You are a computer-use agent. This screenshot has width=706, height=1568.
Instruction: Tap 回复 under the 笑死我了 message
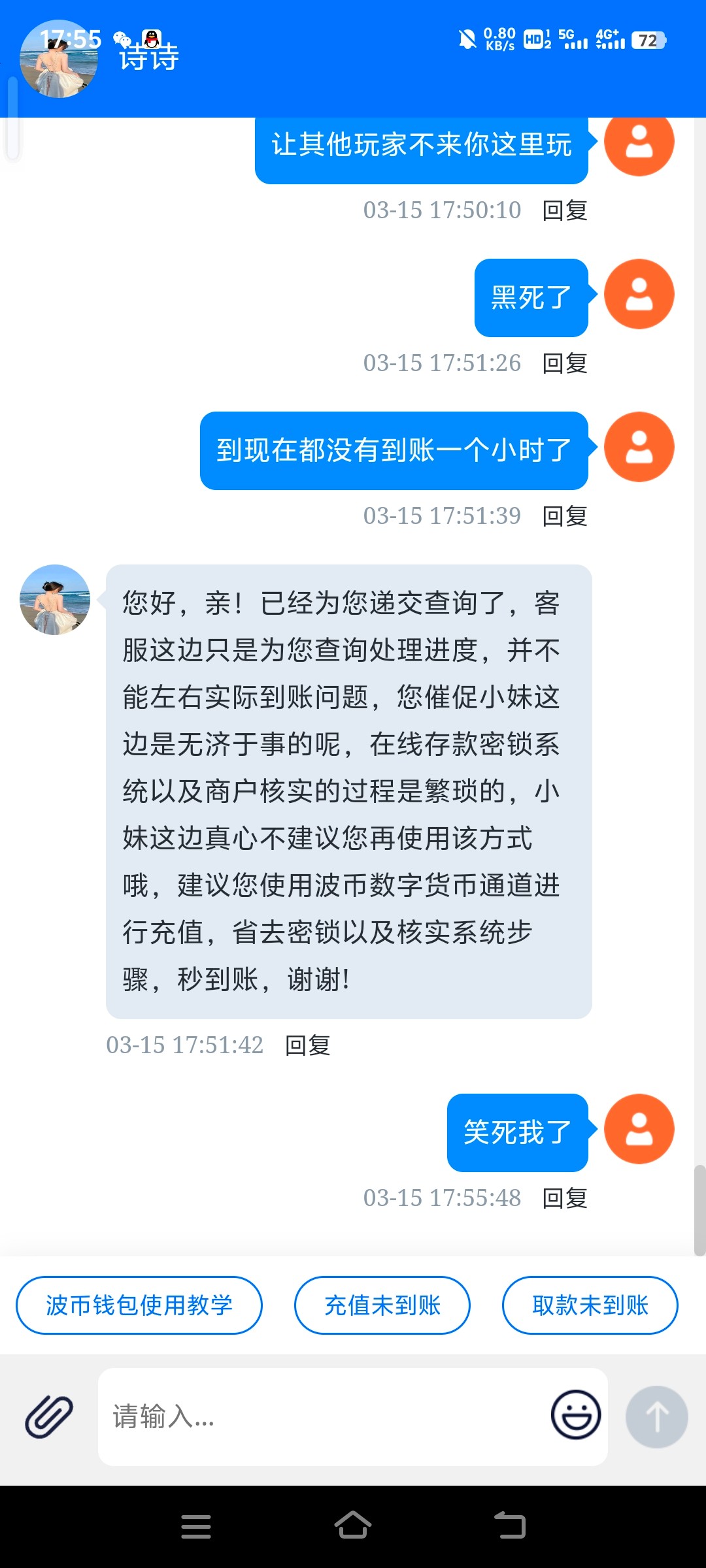[565, 1198]
